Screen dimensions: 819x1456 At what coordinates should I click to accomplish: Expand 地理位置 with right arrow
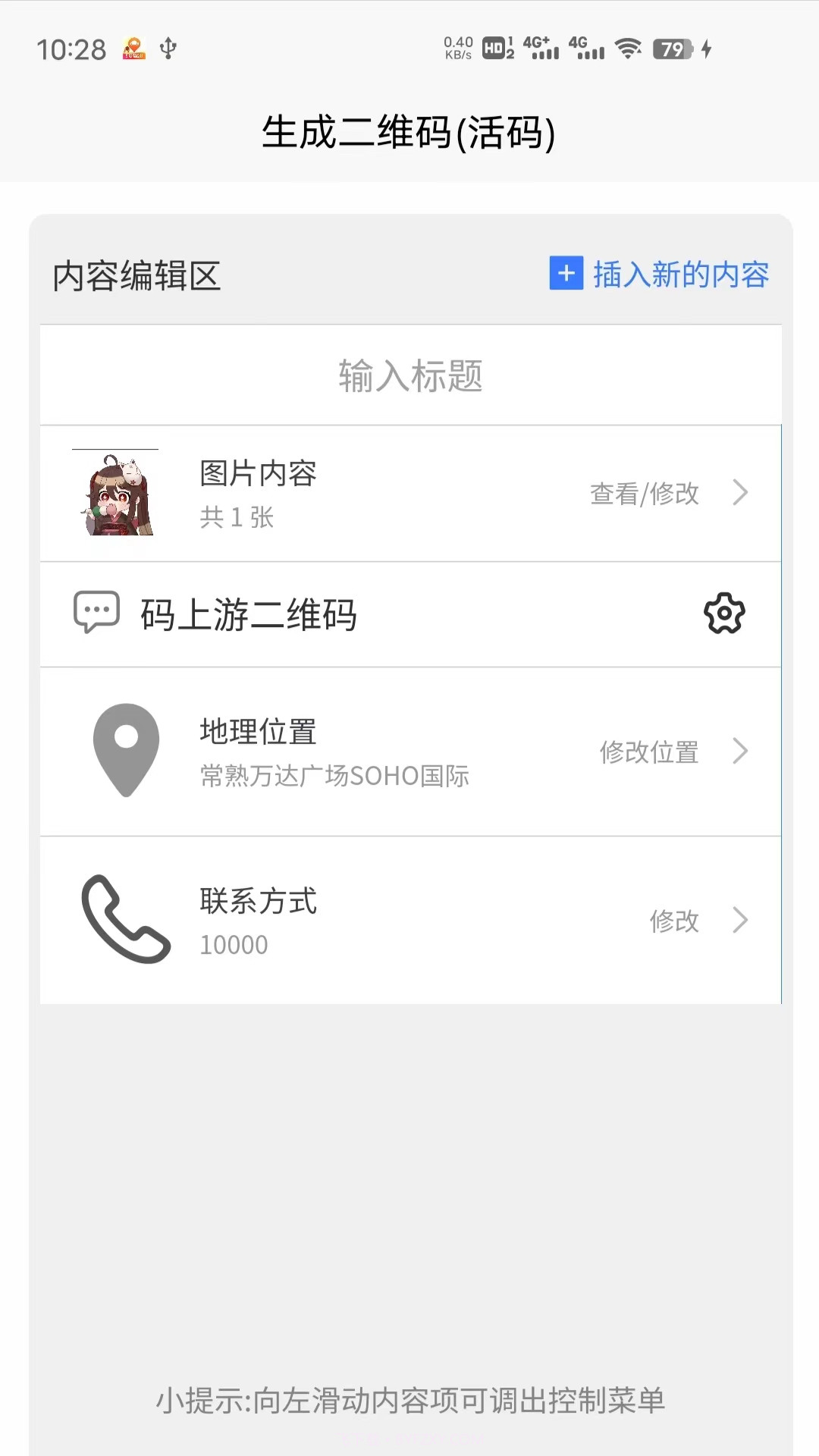point(740,752)
